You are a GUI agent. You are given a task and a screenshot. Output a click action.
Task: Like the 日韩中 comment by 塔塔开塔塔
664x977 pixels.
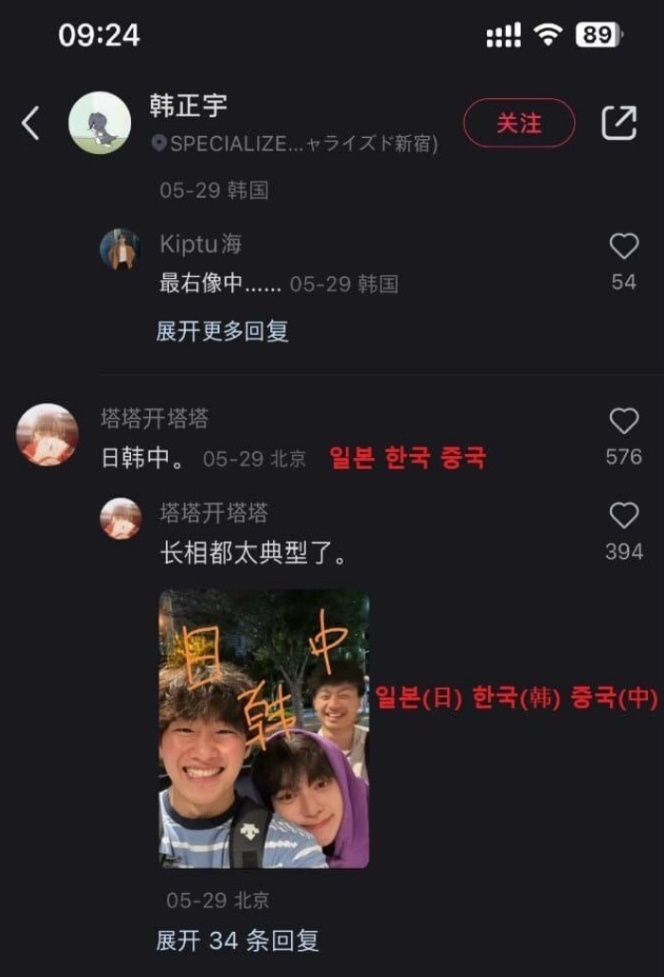623,421
